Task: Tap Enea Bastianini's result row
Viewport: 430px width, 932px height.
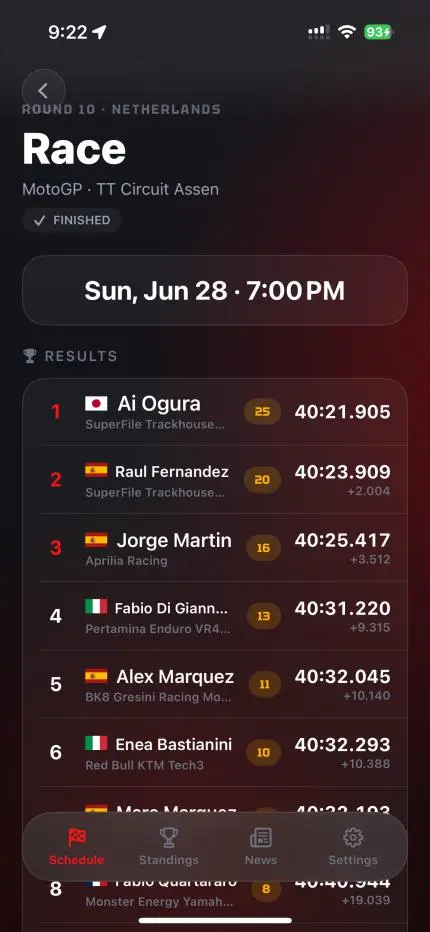Action: coord(215,752)
